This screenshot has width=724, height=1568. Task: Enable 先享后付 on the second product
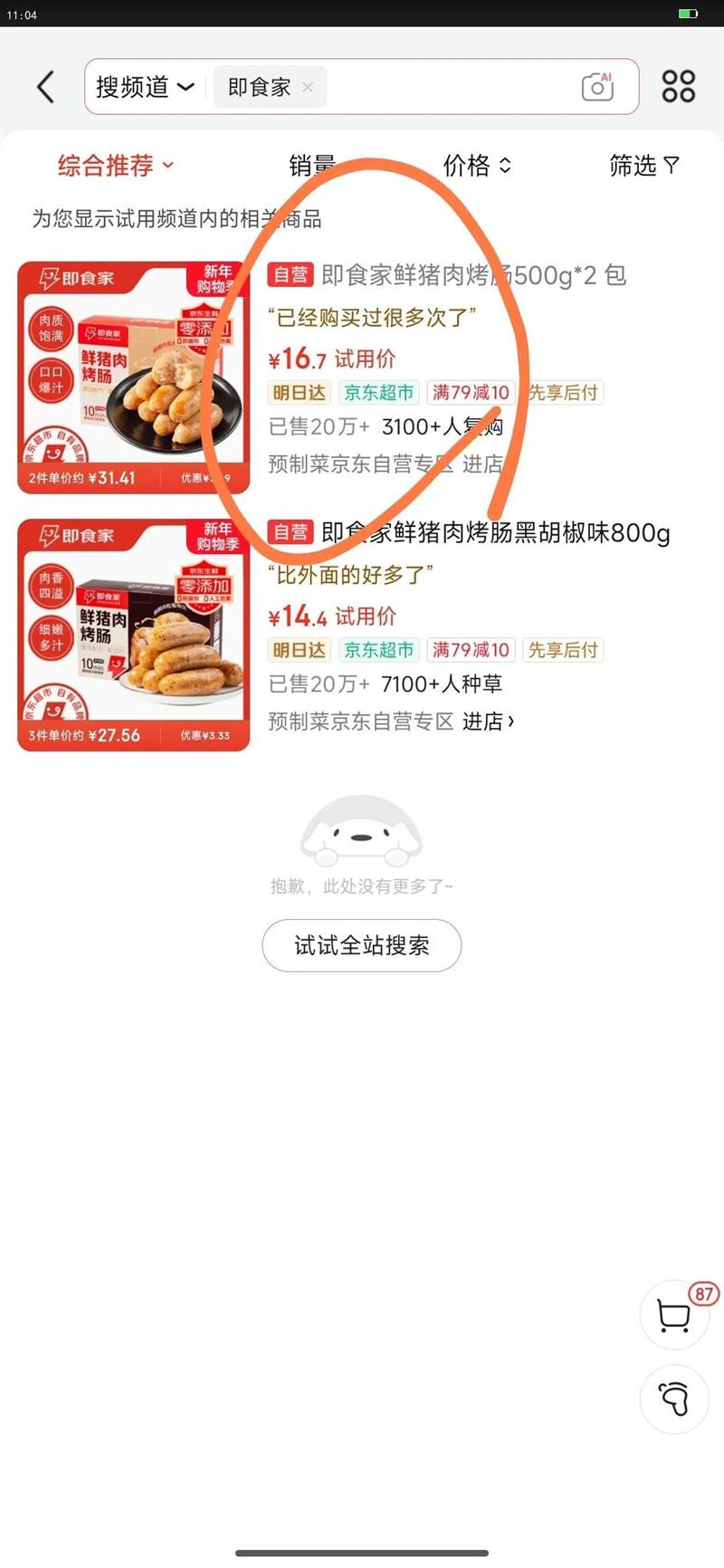tap(563, 650)
